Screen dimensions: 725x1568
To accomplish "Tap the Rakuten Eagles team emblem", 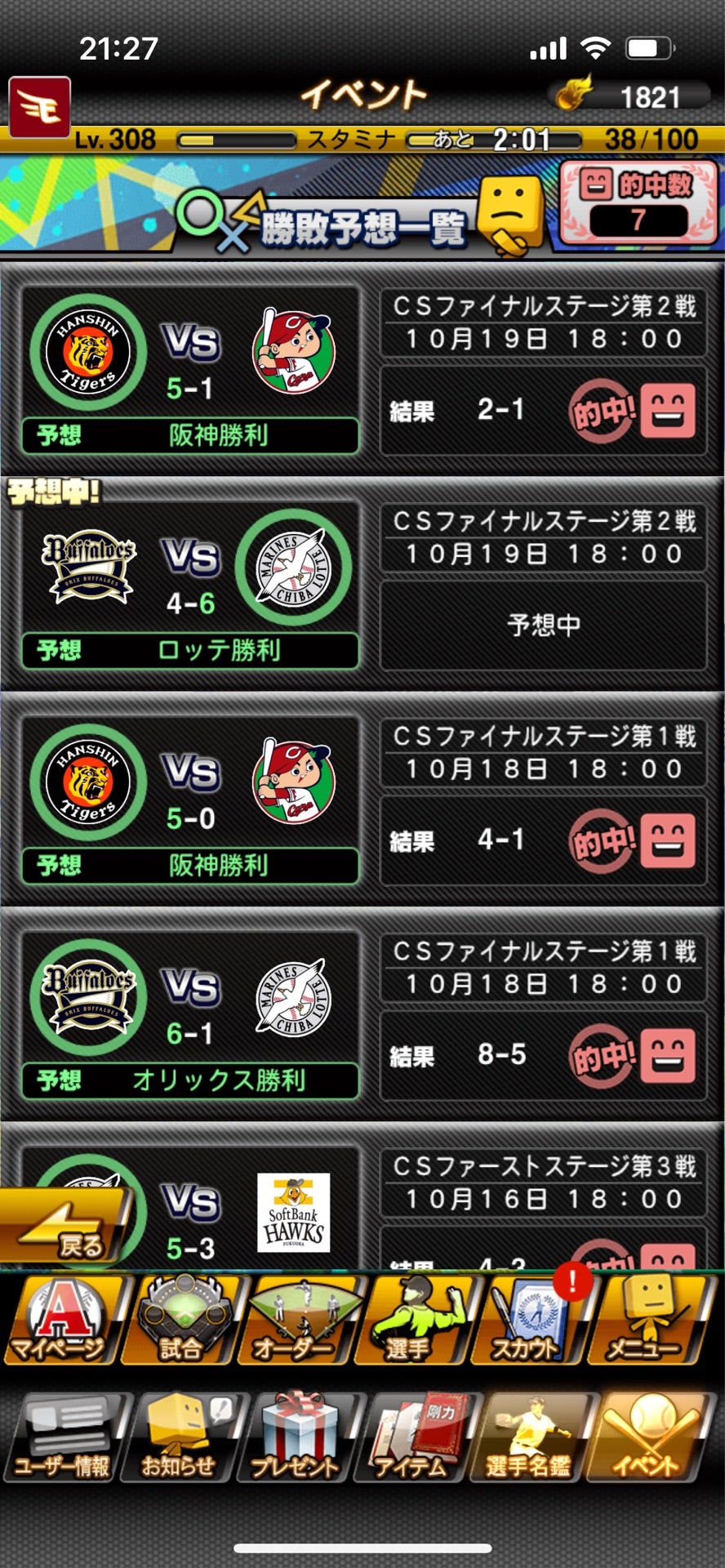I will tap(39, 107).
